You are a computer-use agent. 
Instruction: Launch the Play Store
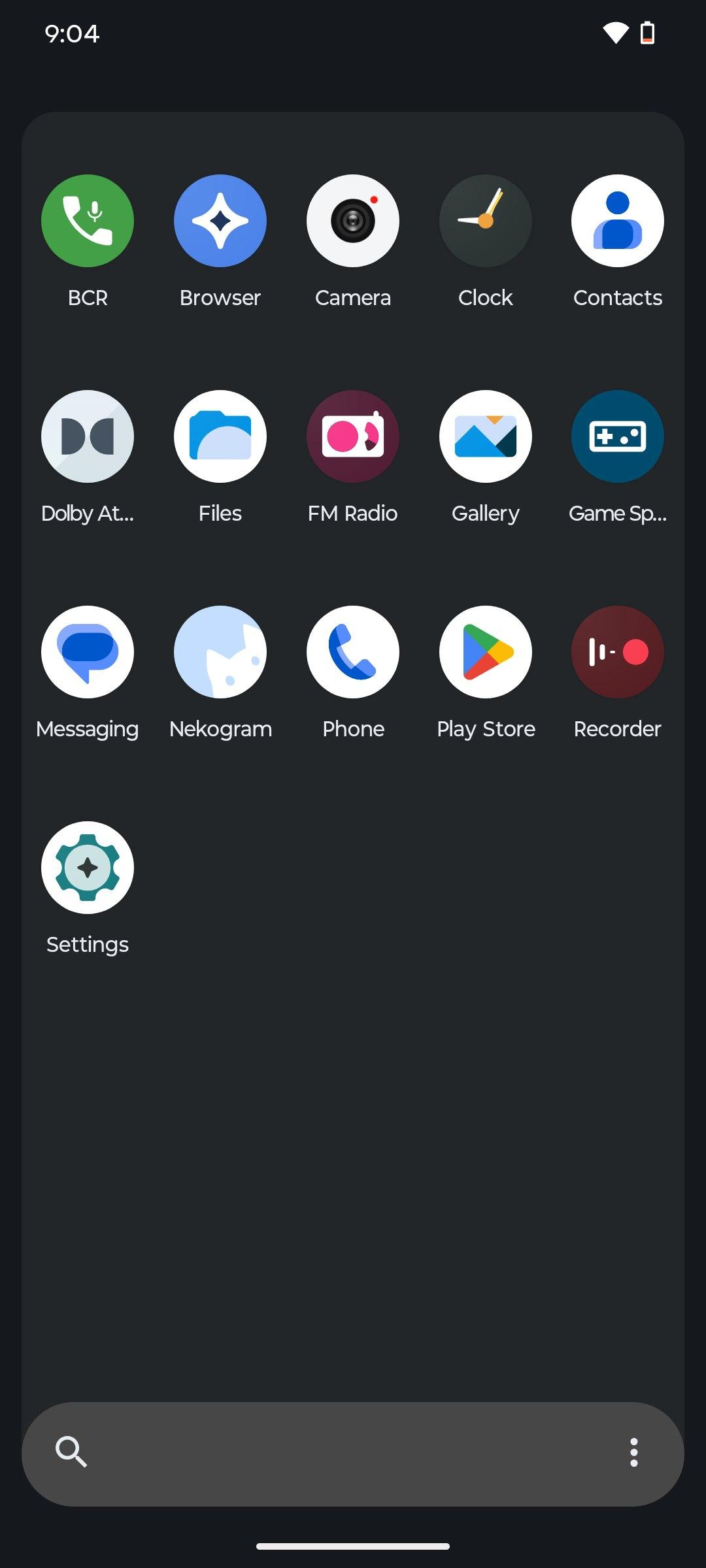coord(485,652)
